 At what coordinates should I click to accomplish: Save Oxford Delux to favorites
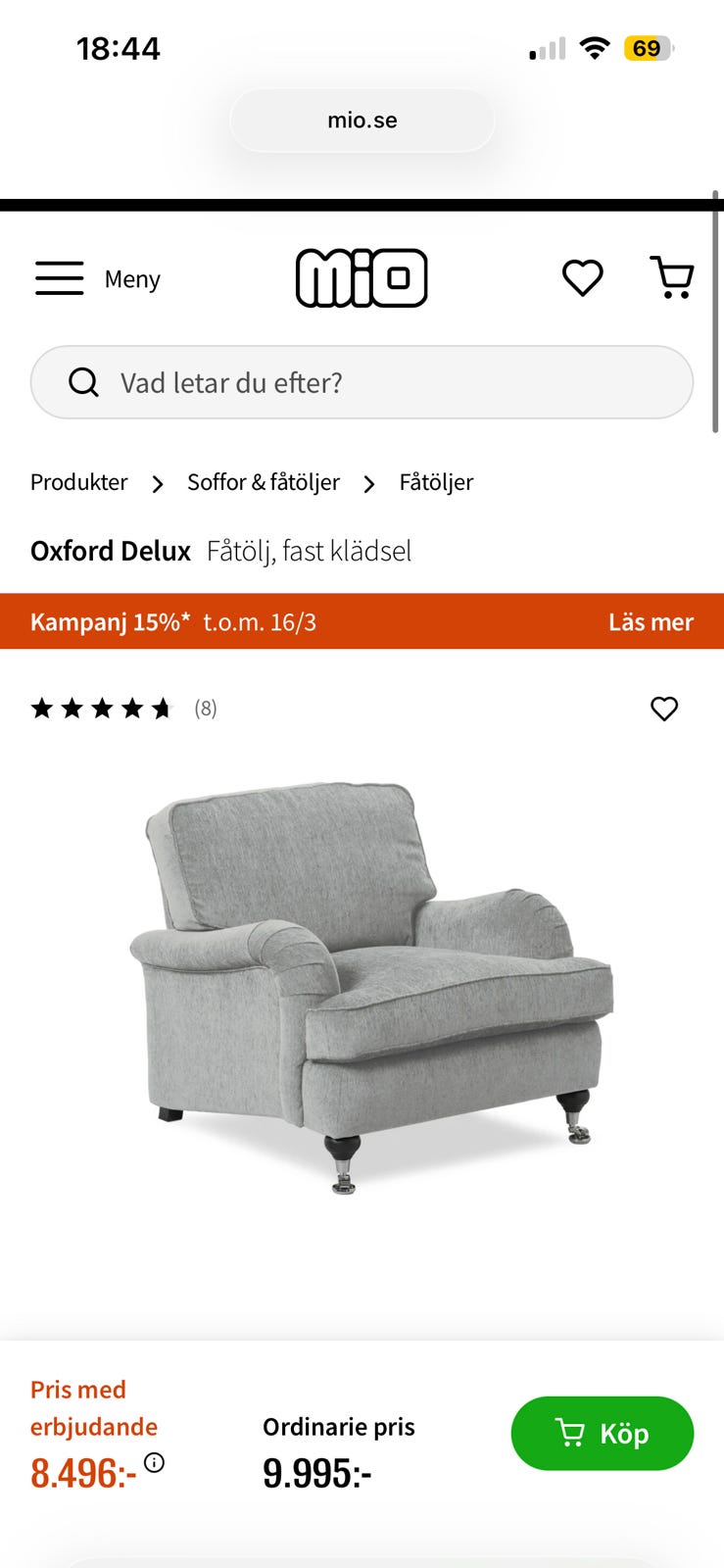coord(664,709)
